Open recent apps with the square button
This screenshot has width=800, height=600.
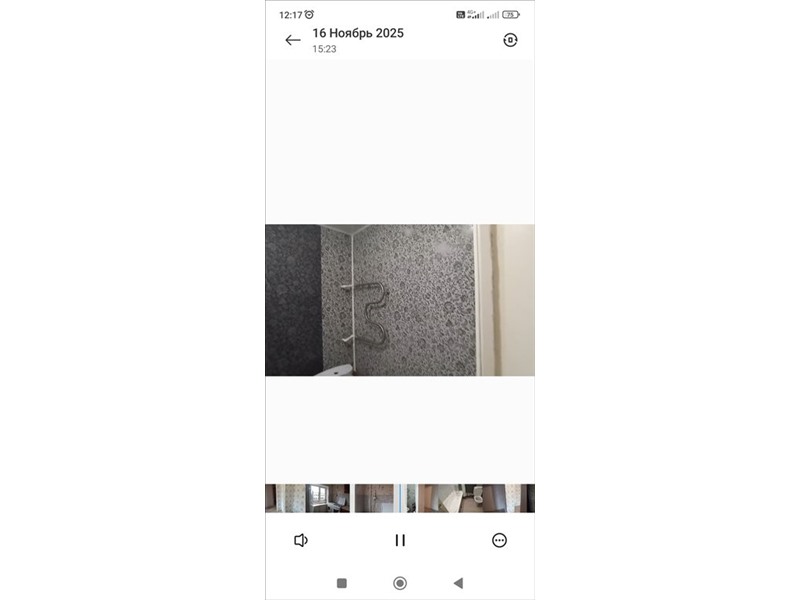[x=342, y=583]
